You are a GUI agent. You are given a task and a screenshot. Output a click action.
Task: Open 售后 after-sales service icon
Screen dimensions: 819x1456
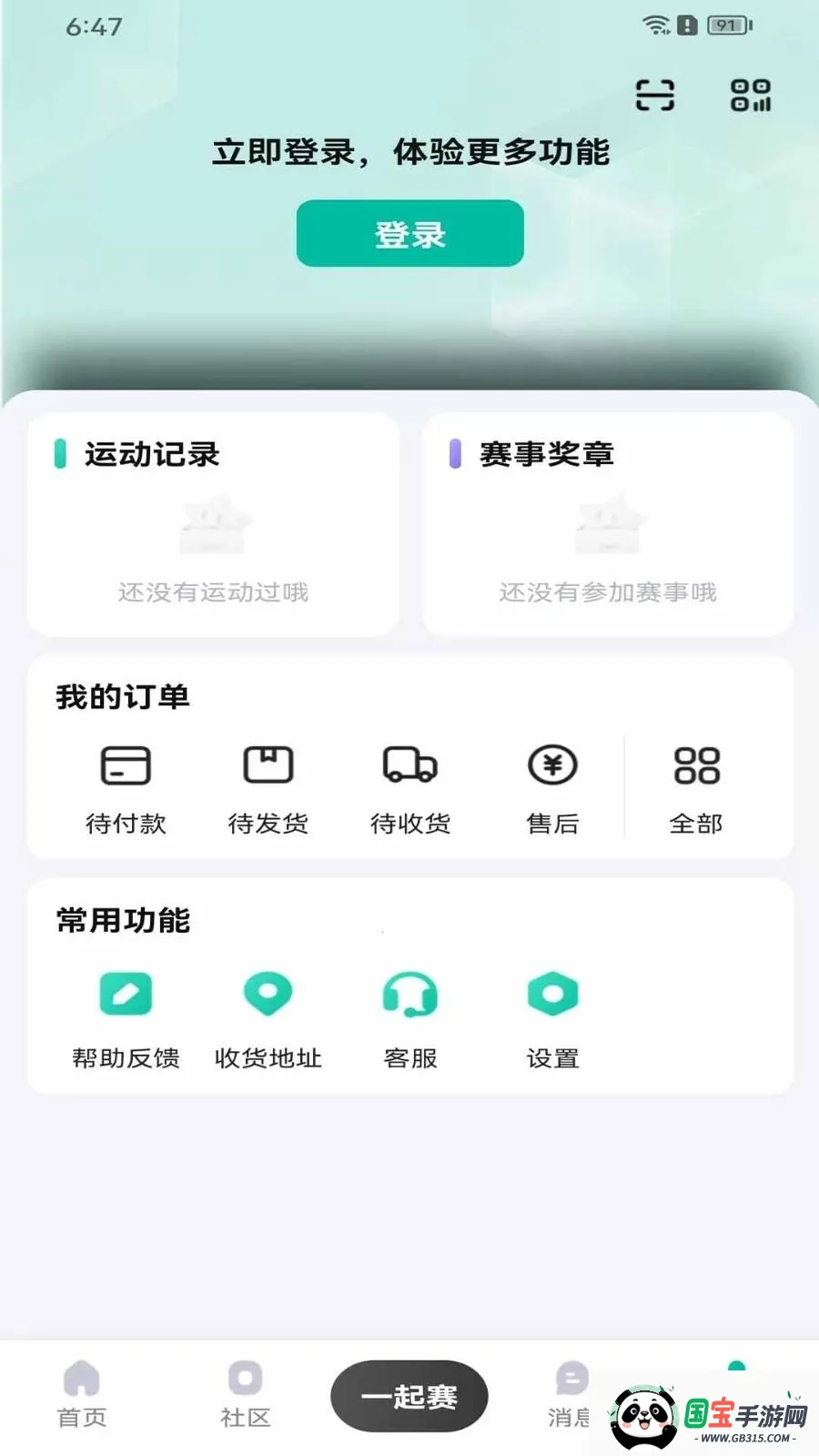pos(552,765)
